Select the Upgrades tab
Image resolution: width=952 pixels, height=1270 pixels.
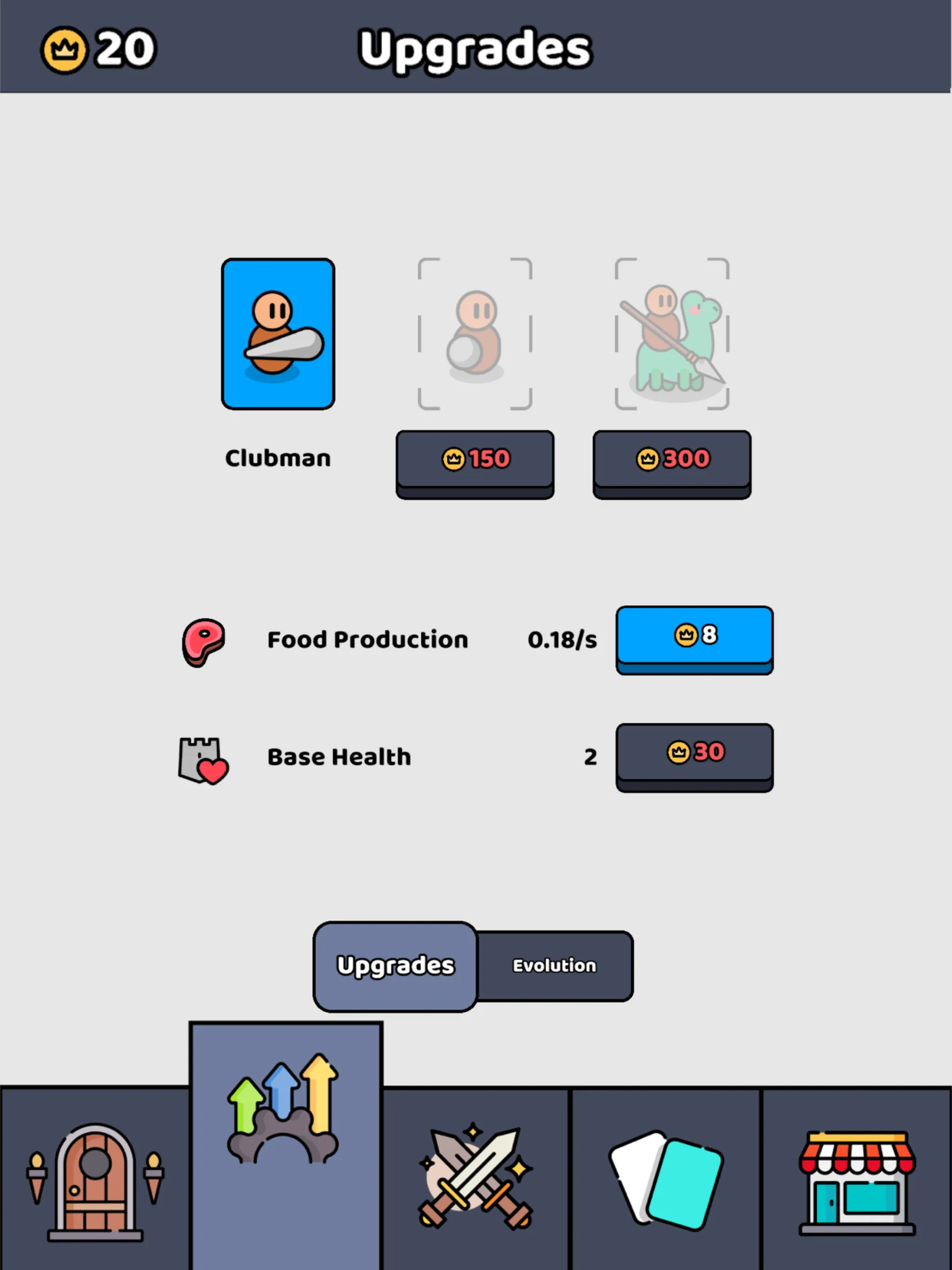point(395,965)
